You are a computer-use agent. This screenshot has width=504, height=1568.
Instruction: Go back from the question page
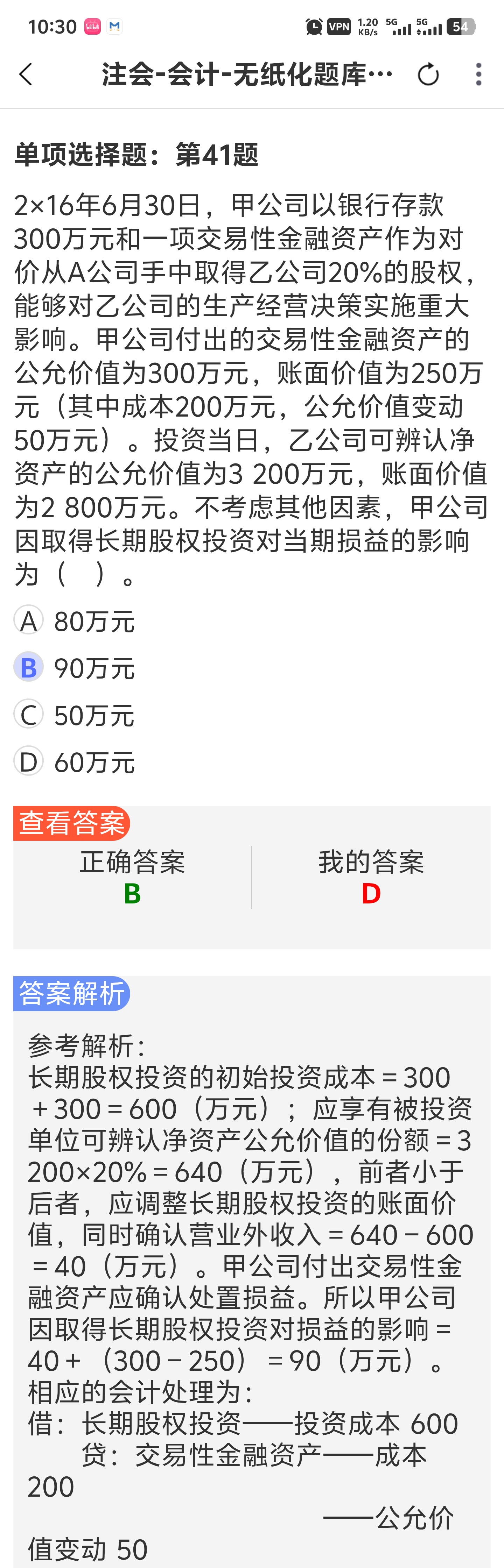click(26, 75)
